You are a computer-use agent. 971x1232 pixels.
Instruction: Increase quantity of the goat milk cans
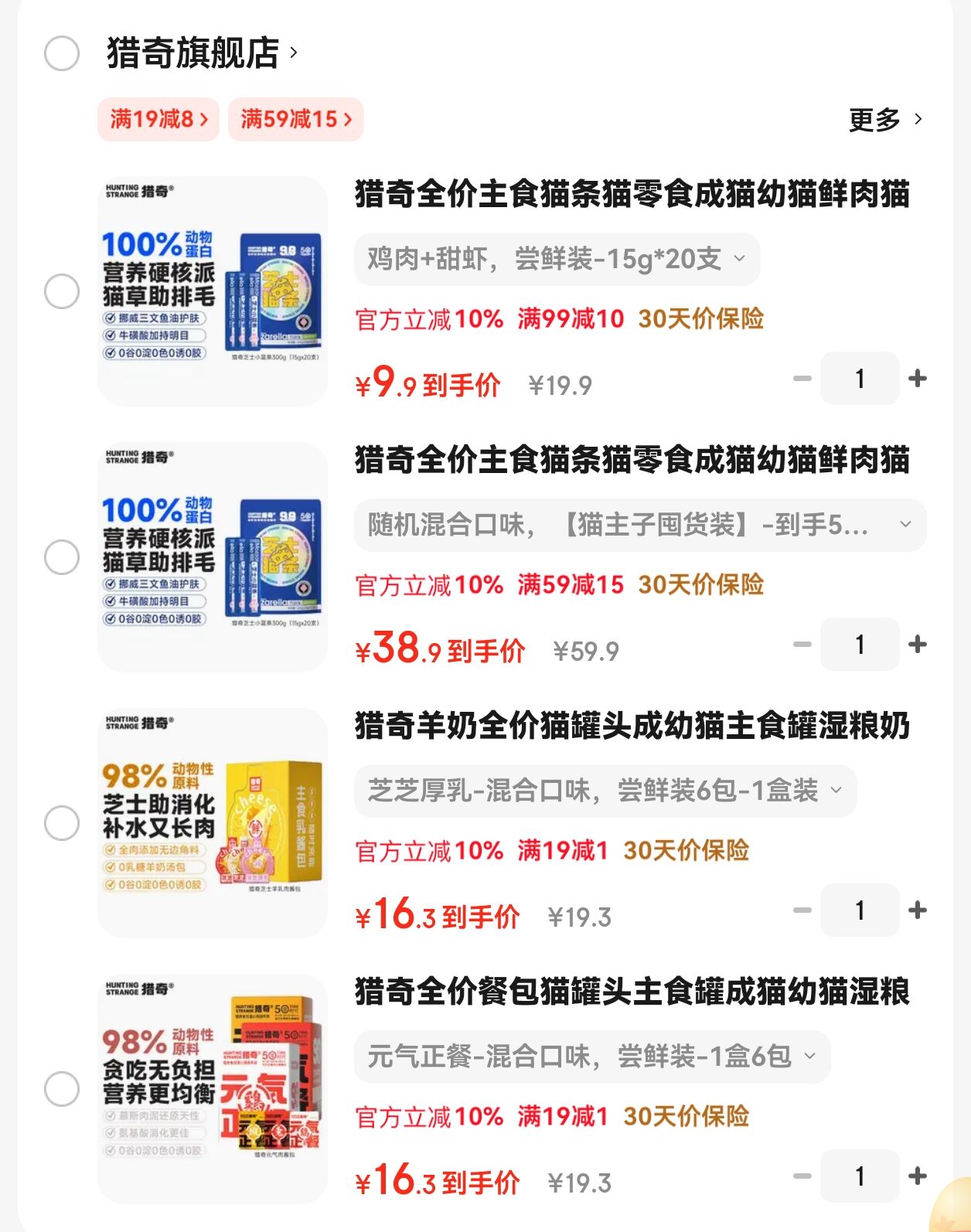tap(918, 911)
